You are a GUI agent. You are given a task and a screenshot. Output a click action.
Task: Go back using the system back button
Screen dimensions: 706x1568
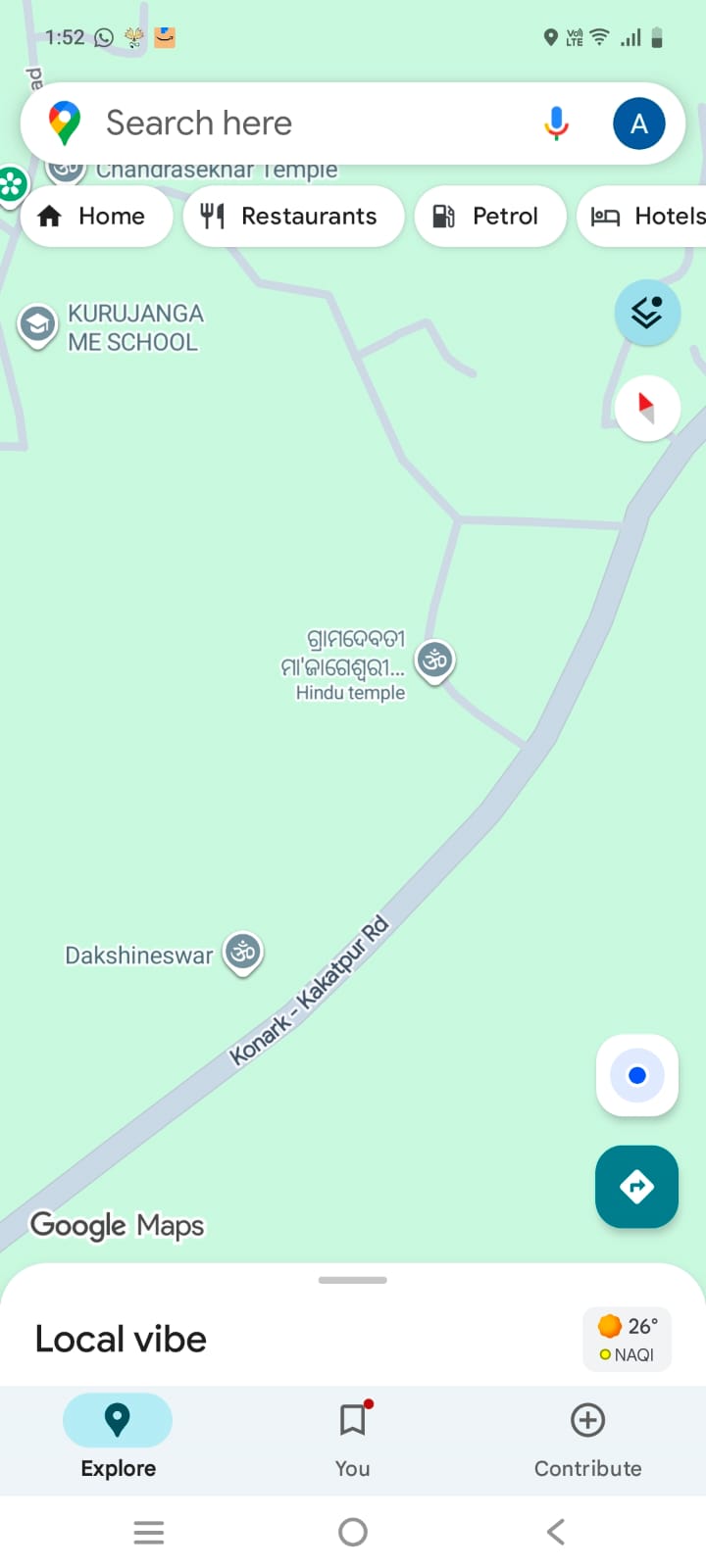[x=556, y=1532]
